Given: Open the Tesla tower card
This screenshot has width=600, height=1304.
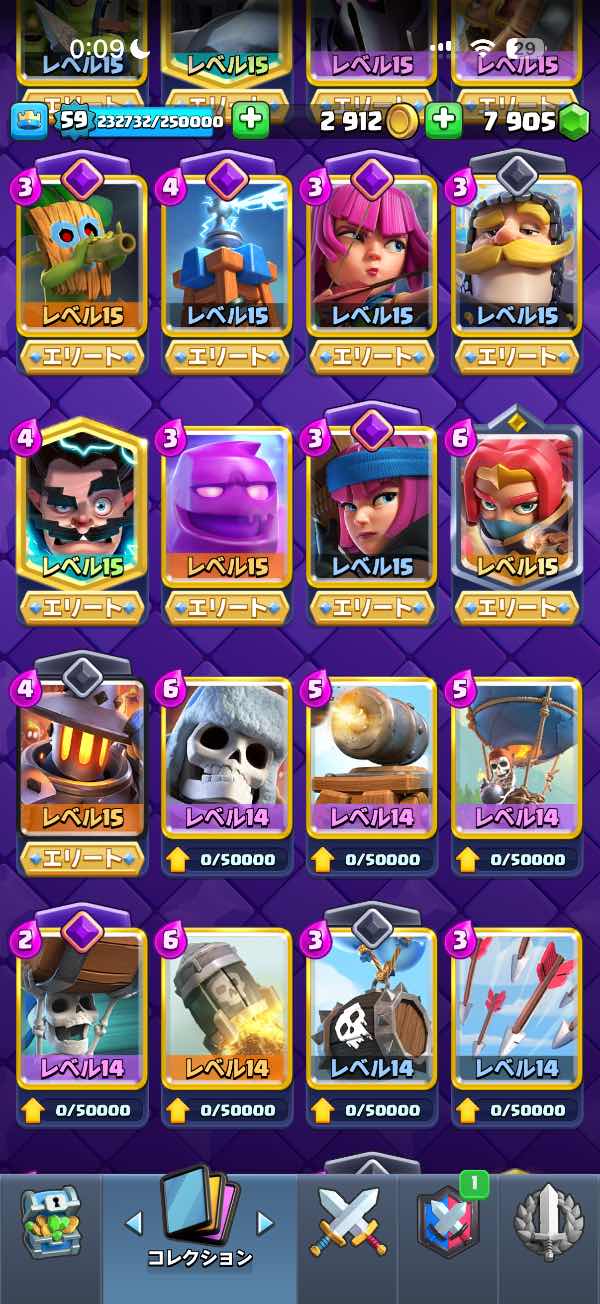Looking at the screenshot, I should tap(227, 255).
